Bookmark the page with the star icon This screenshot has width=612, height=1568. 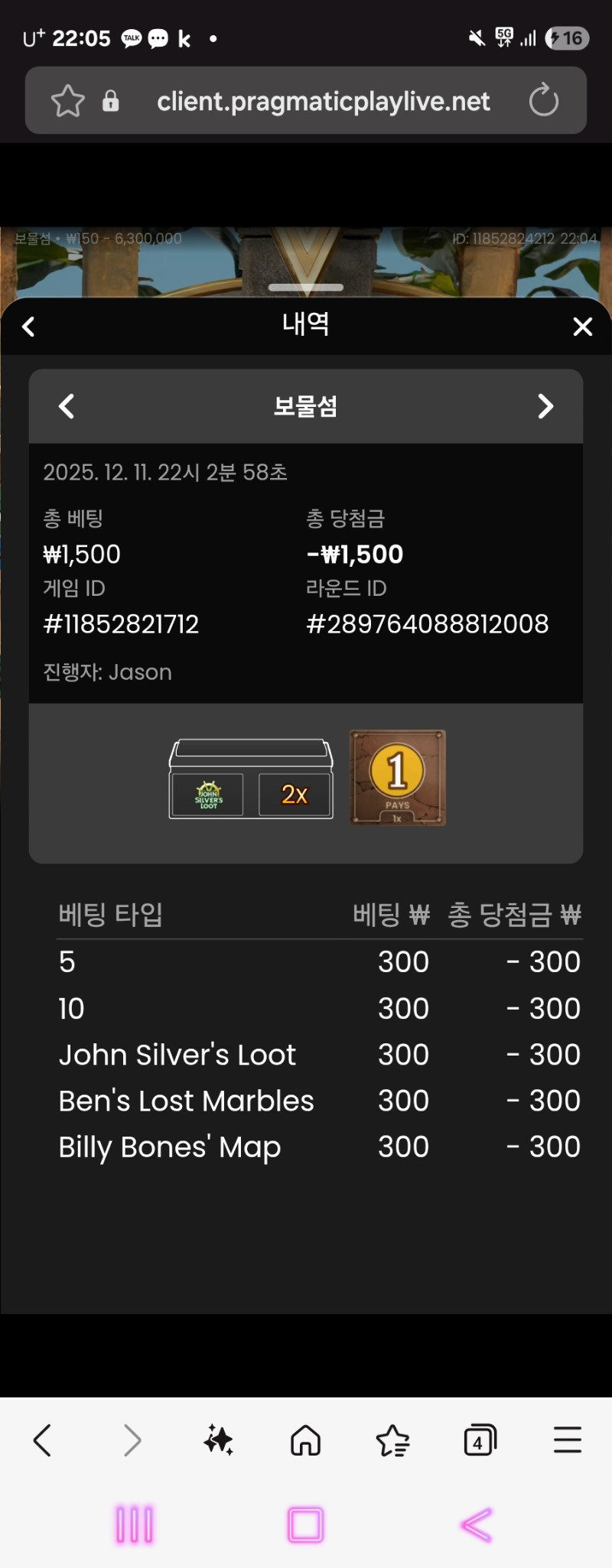tap(67, 100)
